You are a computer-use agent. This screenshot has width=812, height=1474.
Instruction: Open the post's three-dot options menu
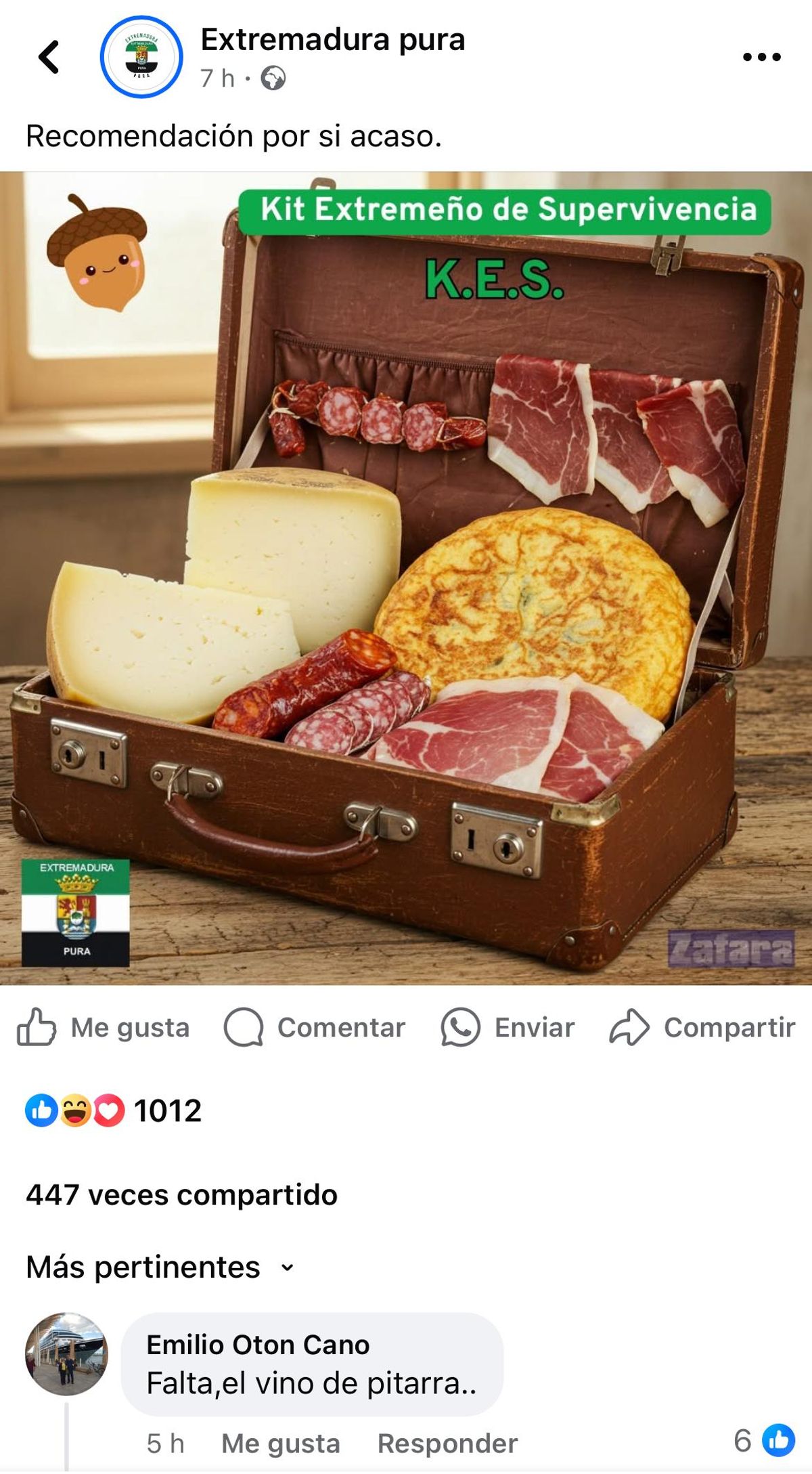point(761,57)
